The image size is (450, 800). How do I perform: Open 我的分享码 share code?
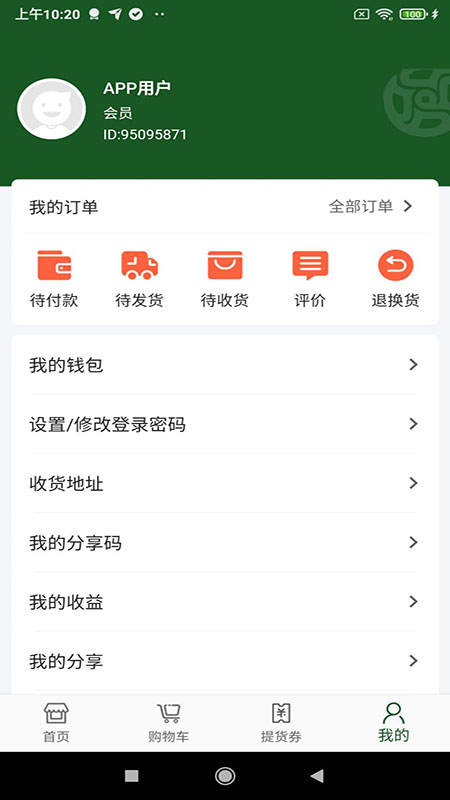(225, 542)
